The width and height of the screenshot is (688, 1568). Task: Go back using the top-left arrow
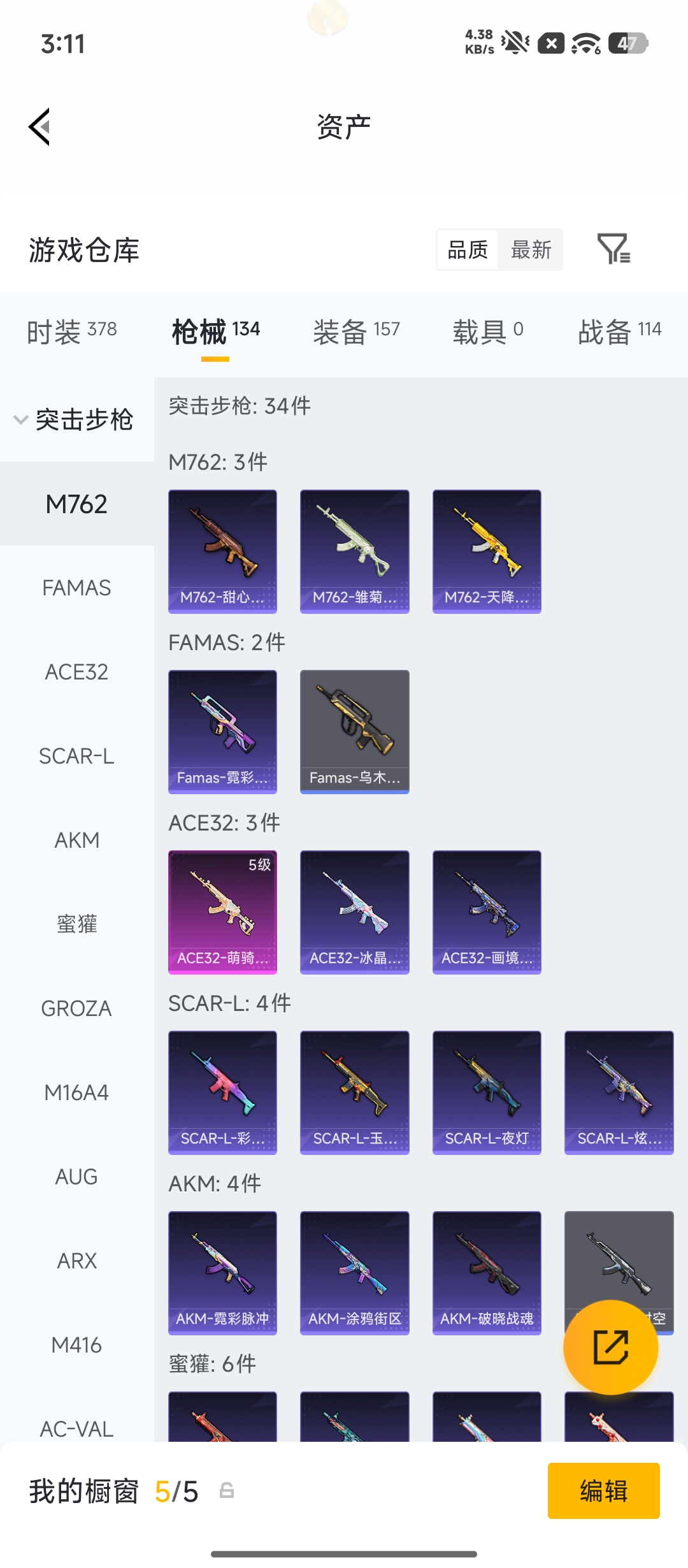[39, 127]
